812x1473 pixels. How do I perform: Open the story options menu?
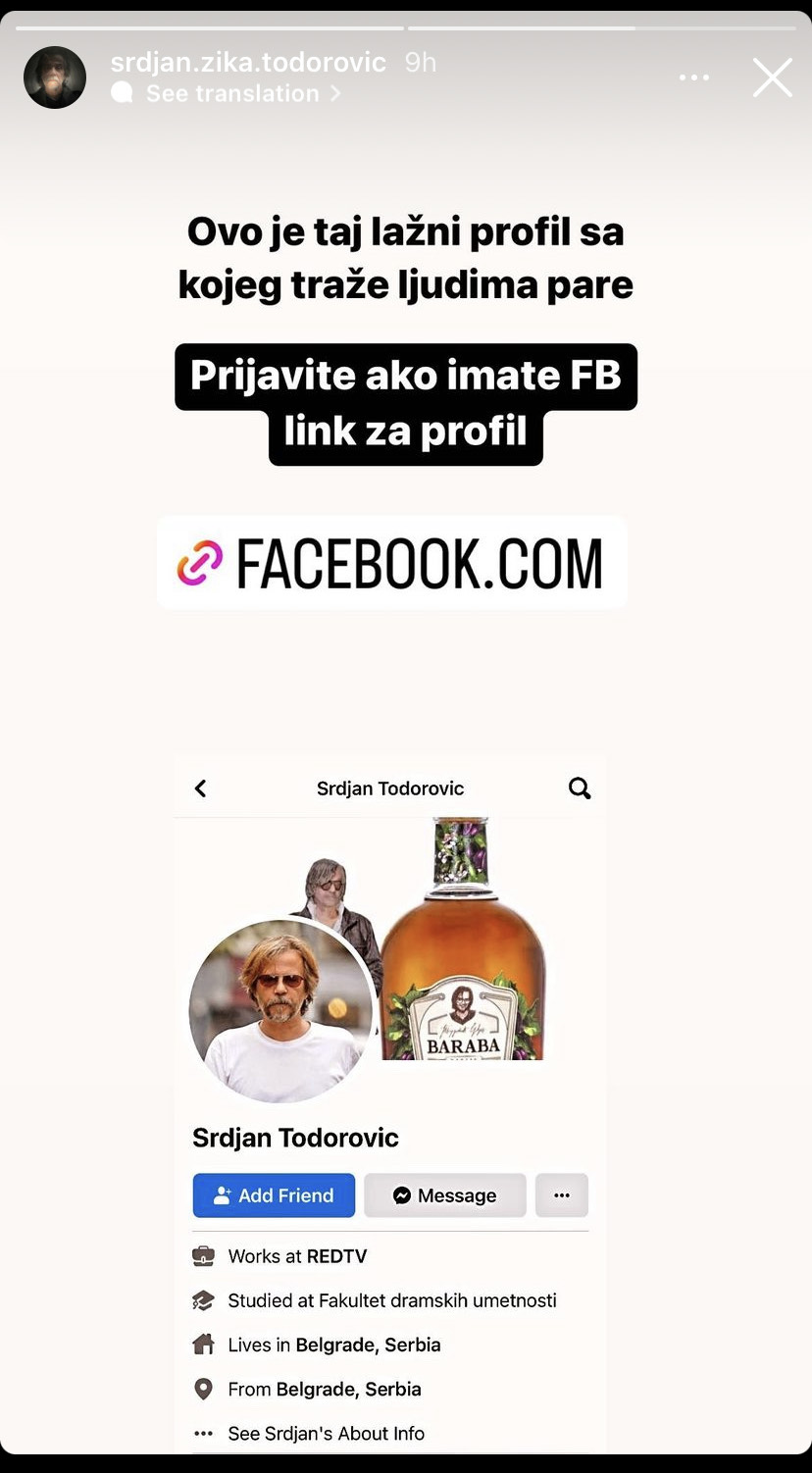coord(693,77)
